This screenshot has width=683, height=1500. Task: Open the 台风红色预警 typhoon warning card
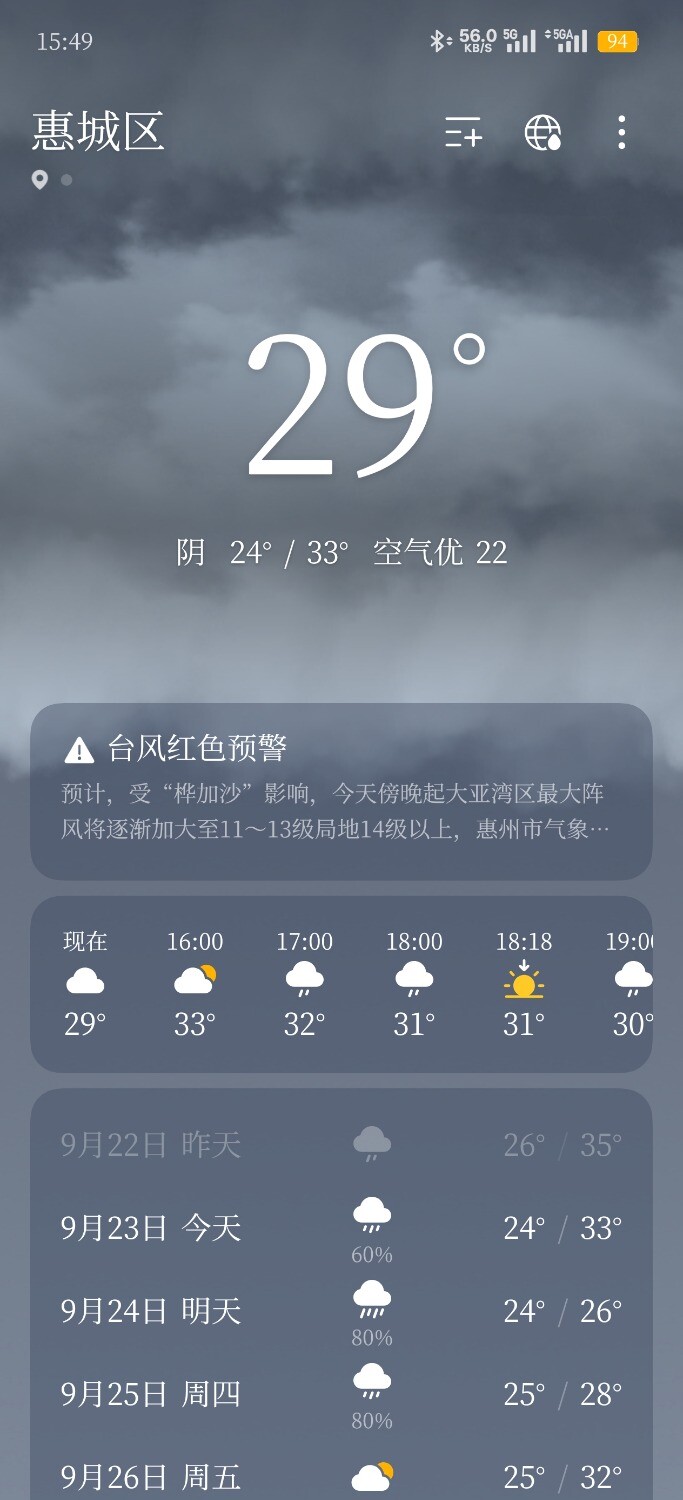(341, 790)
